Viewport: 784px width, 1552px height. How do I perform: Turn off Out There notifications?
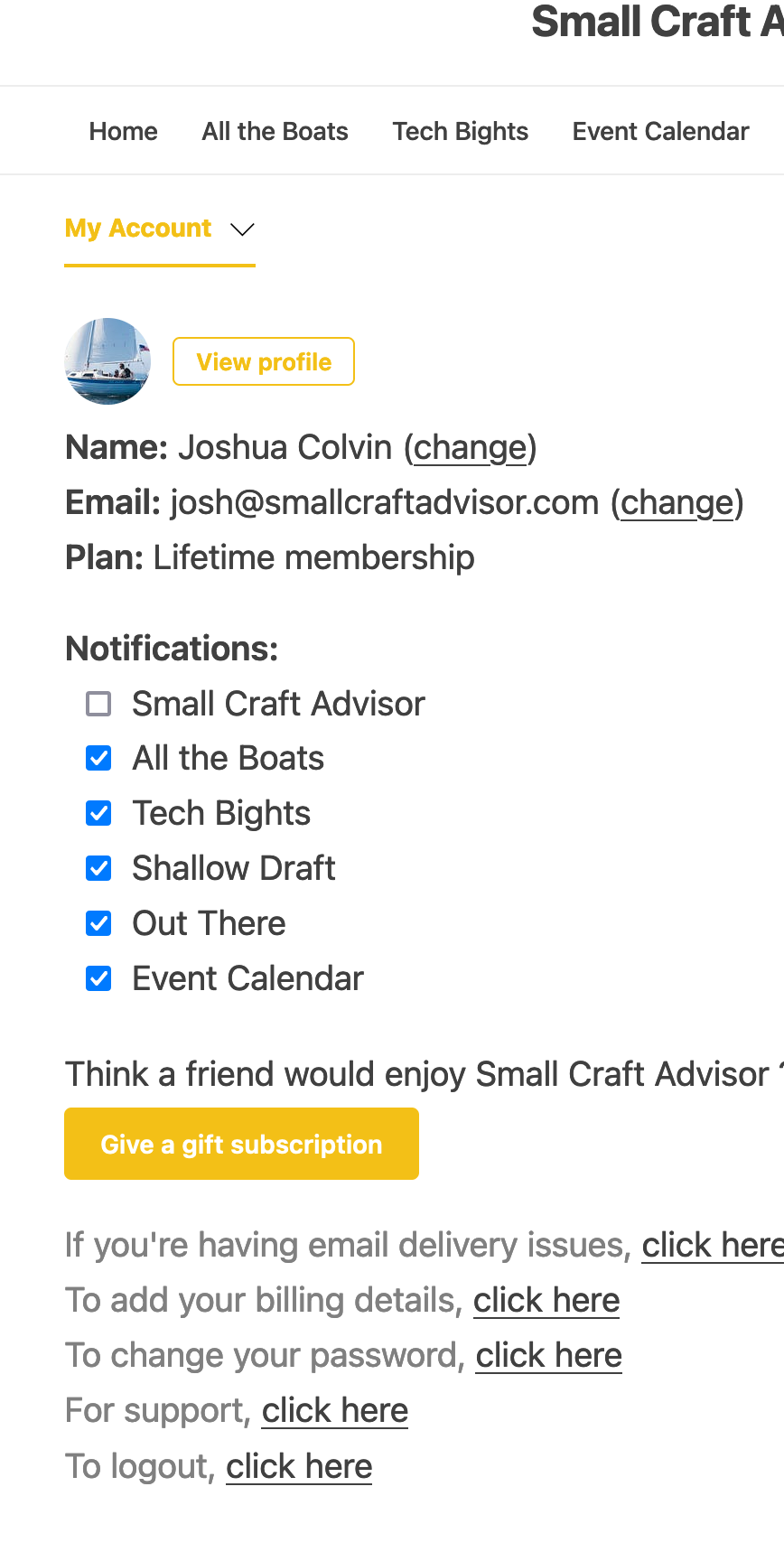click(x=98, y=923)
